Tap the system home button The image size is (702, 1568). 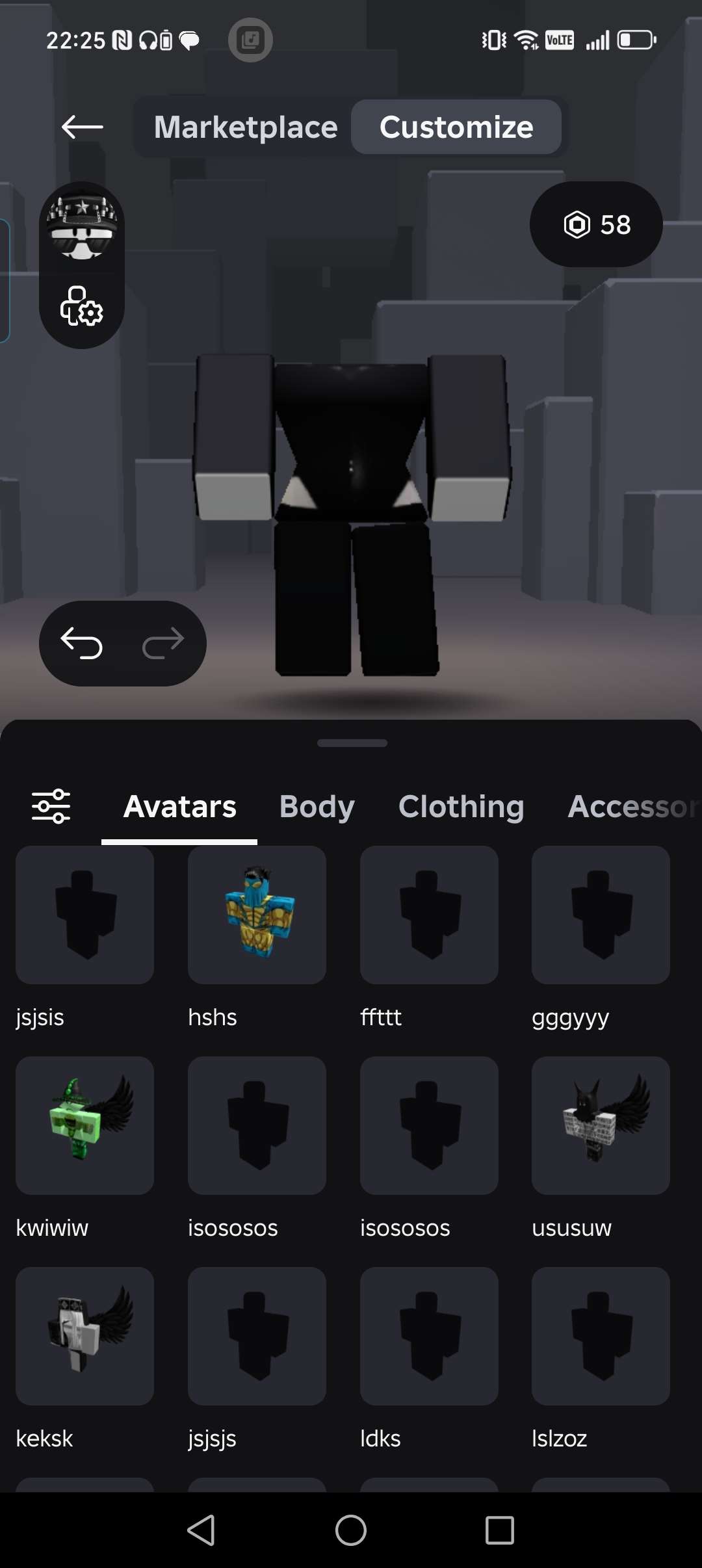tap(351, 1530)
